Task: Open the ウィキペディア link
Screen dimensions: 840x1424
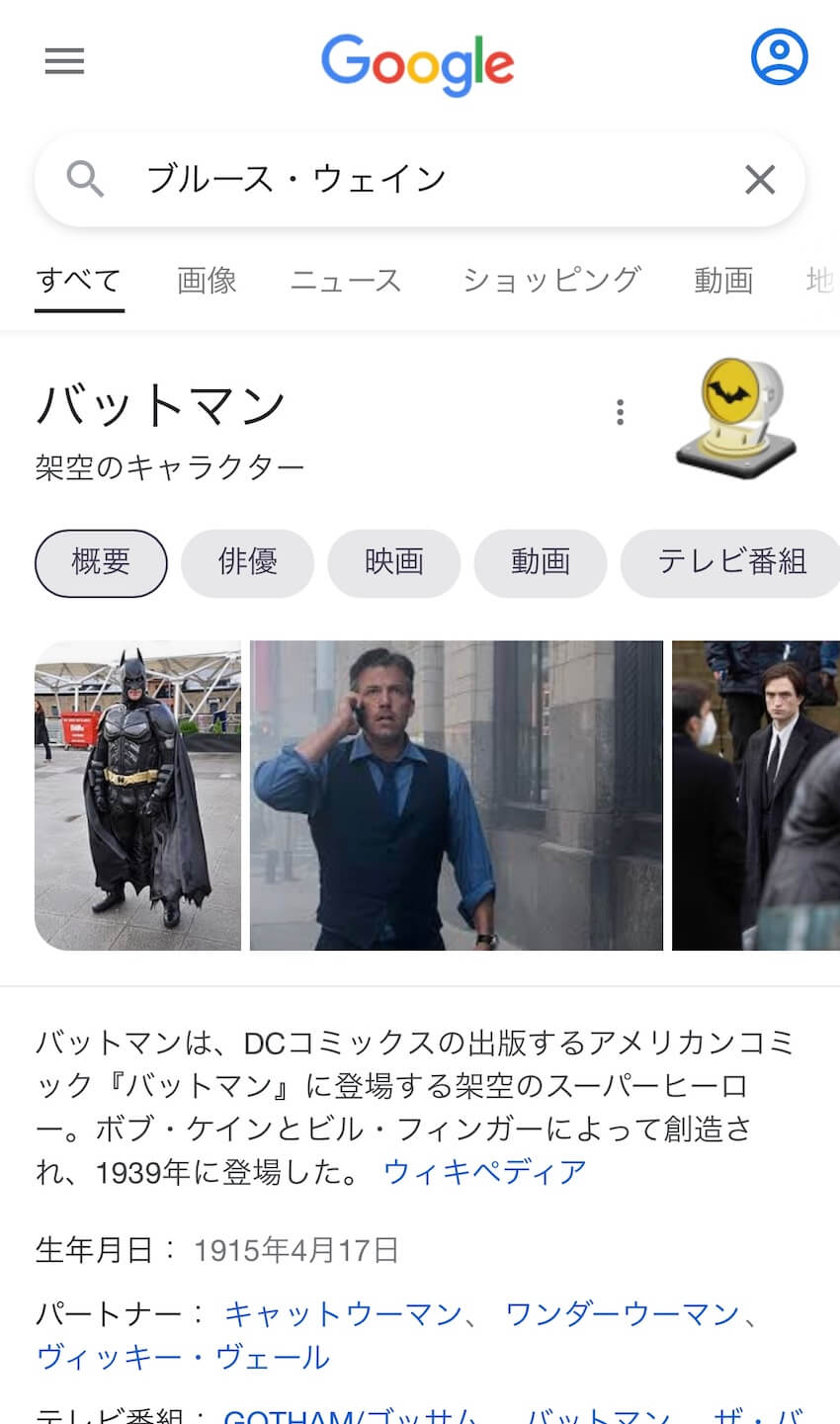Action: point(484,1172)
